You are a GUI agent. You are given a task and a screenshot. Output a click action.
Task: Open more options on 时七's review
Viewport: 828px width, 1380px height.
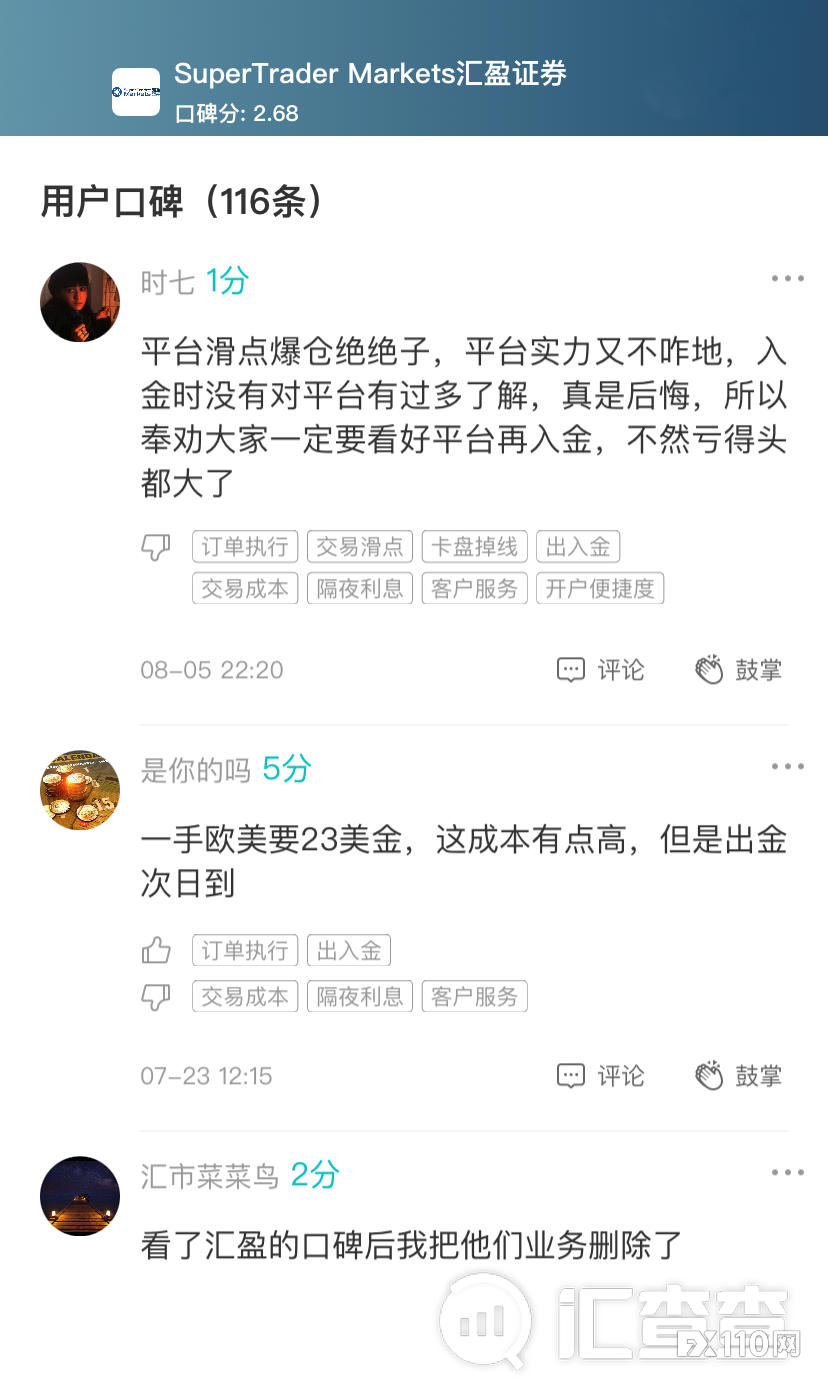click(788, 278)
